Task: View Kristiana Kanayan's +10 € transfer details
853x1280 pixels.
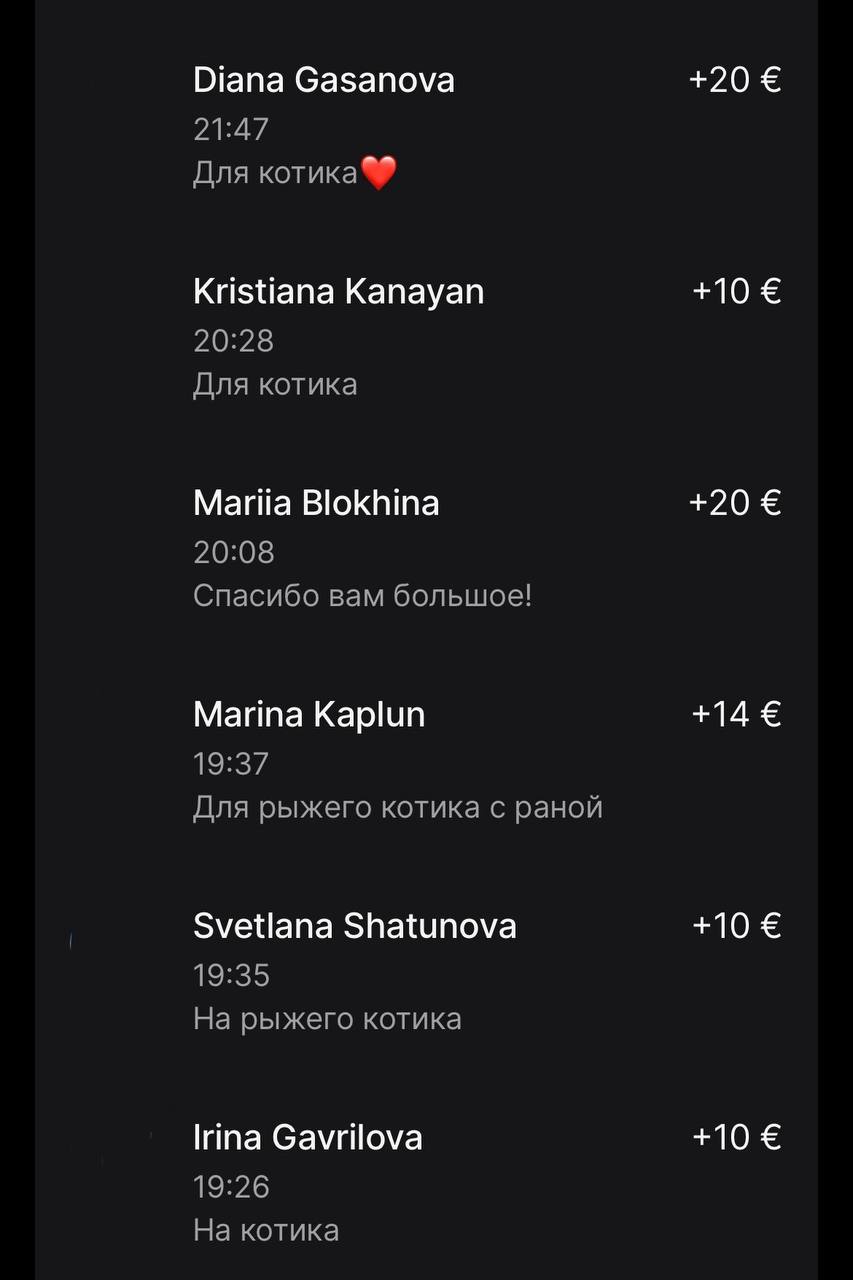Action: pos(338,292)
